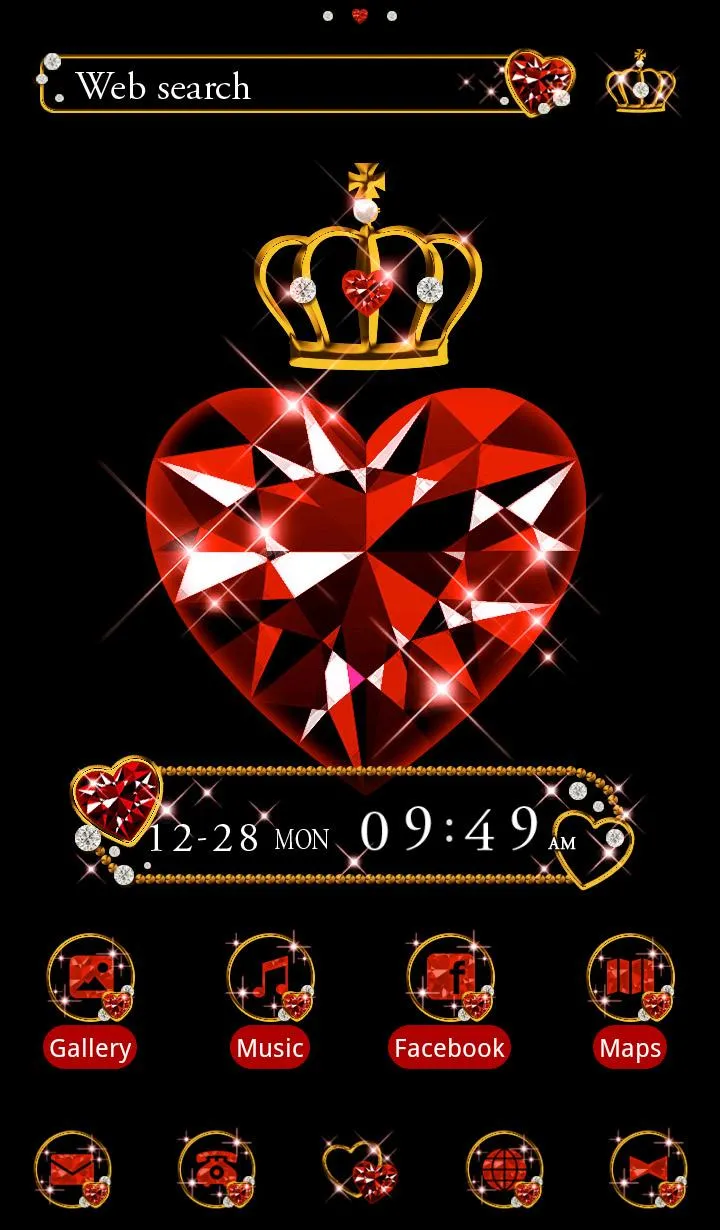Open the red bow icon in dock
The image size is (720, 1230).
(649, 1170)
